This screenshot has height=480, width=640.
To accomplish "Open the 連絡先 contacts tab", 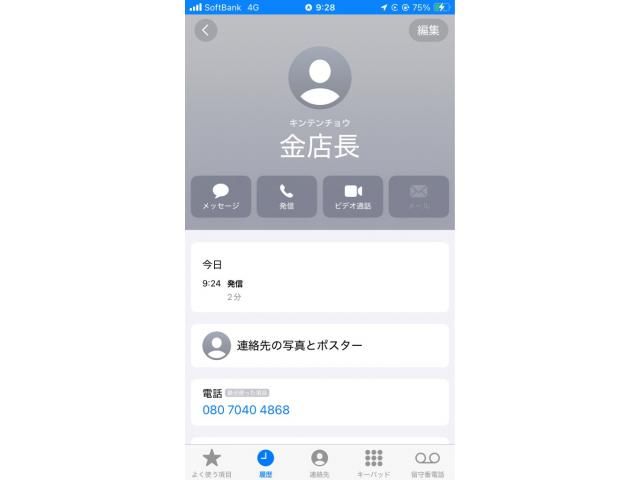I will pyautogui.click(x=320, y=462).
